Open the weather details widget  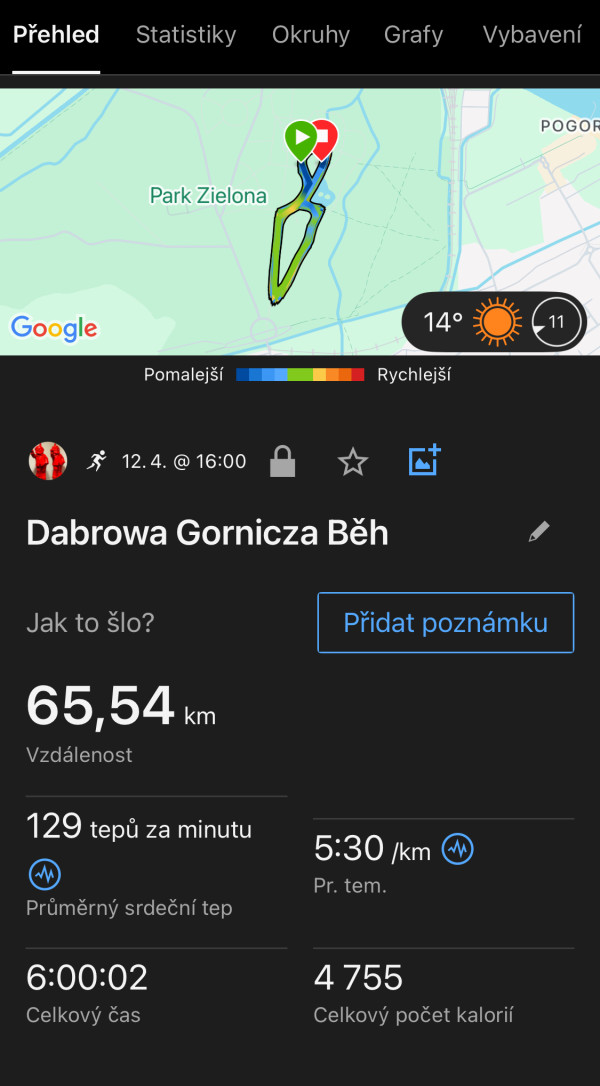[x=494, y=322]
